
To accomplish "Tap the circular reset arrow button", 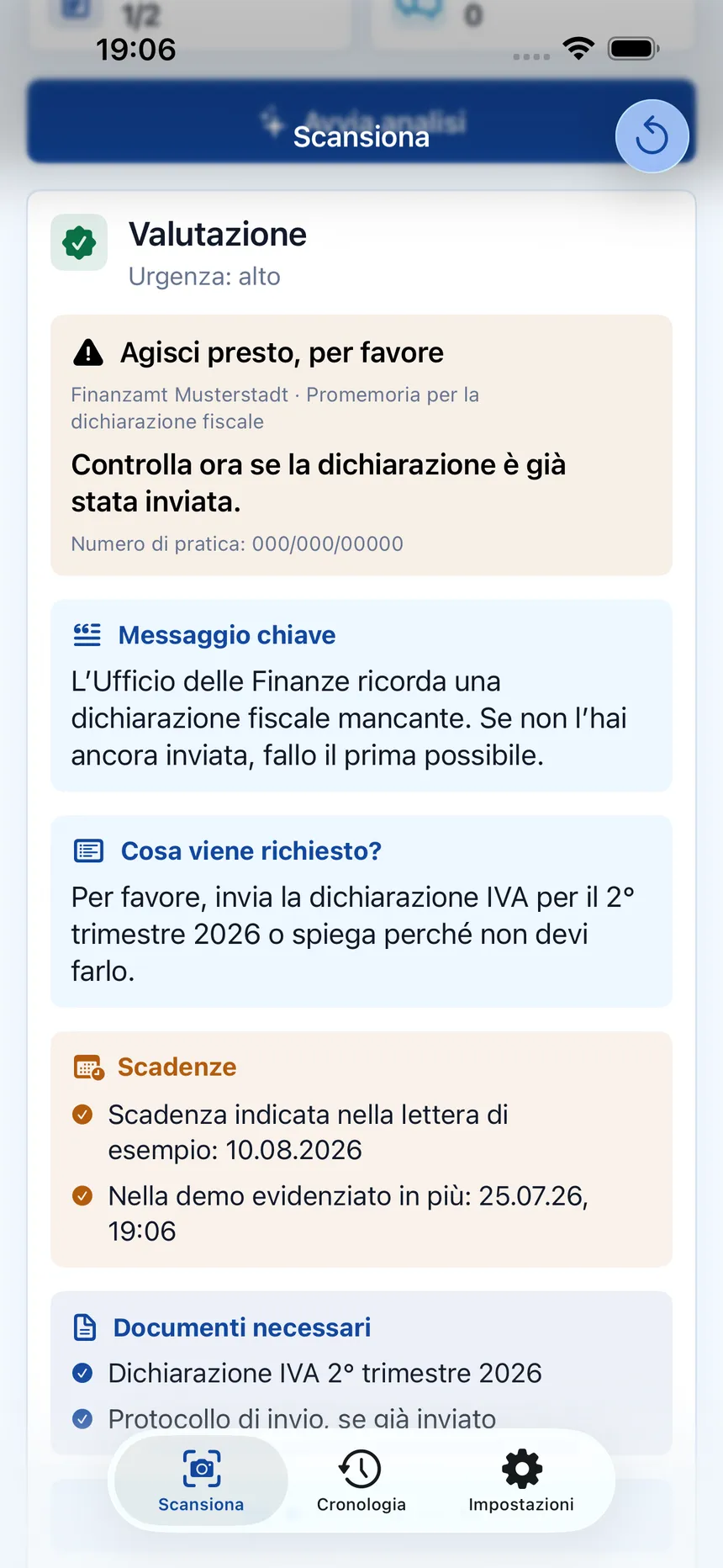I will (x=652, y=136).
